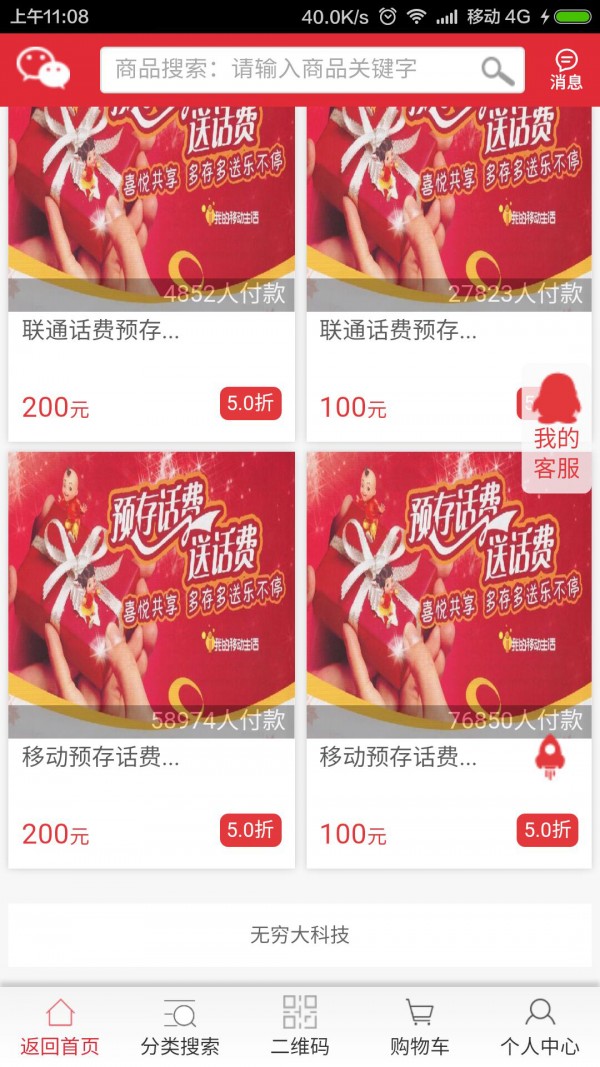Open 消息 messages
The height and width of the screenshot is (1067, 600).
point(566,70)
